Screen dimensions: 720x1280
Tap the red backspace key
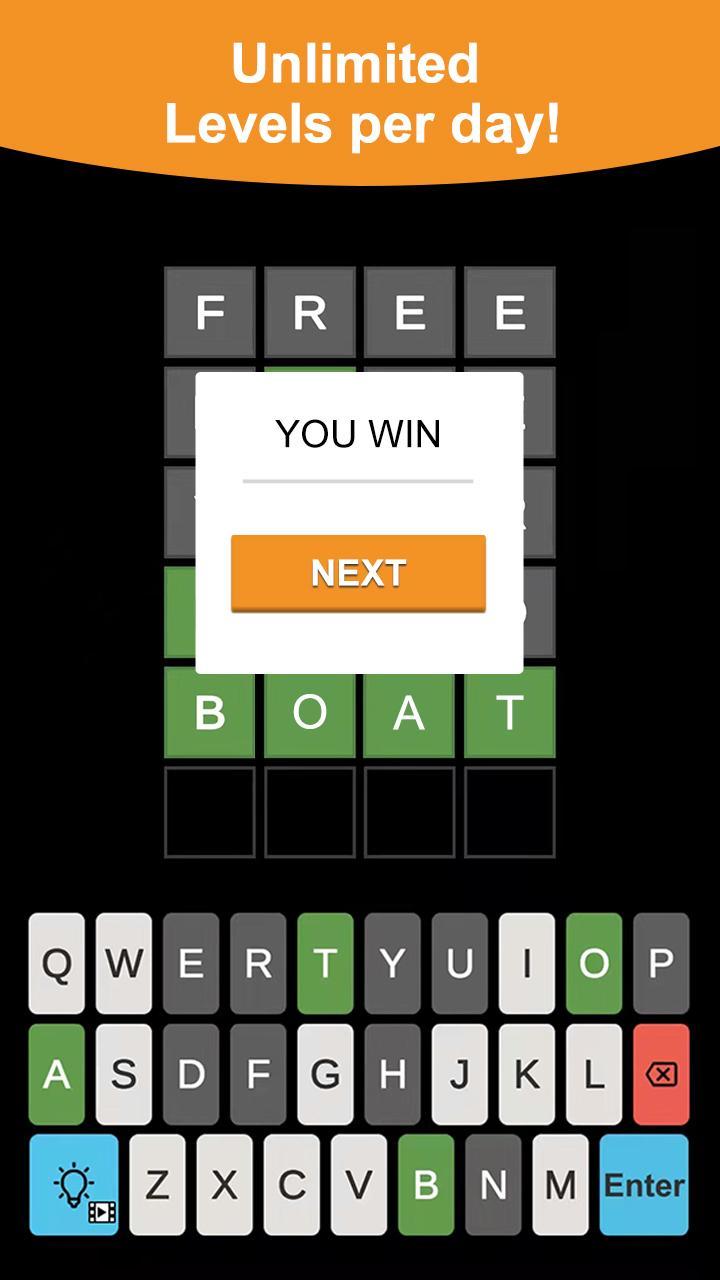click(661, 1074)
